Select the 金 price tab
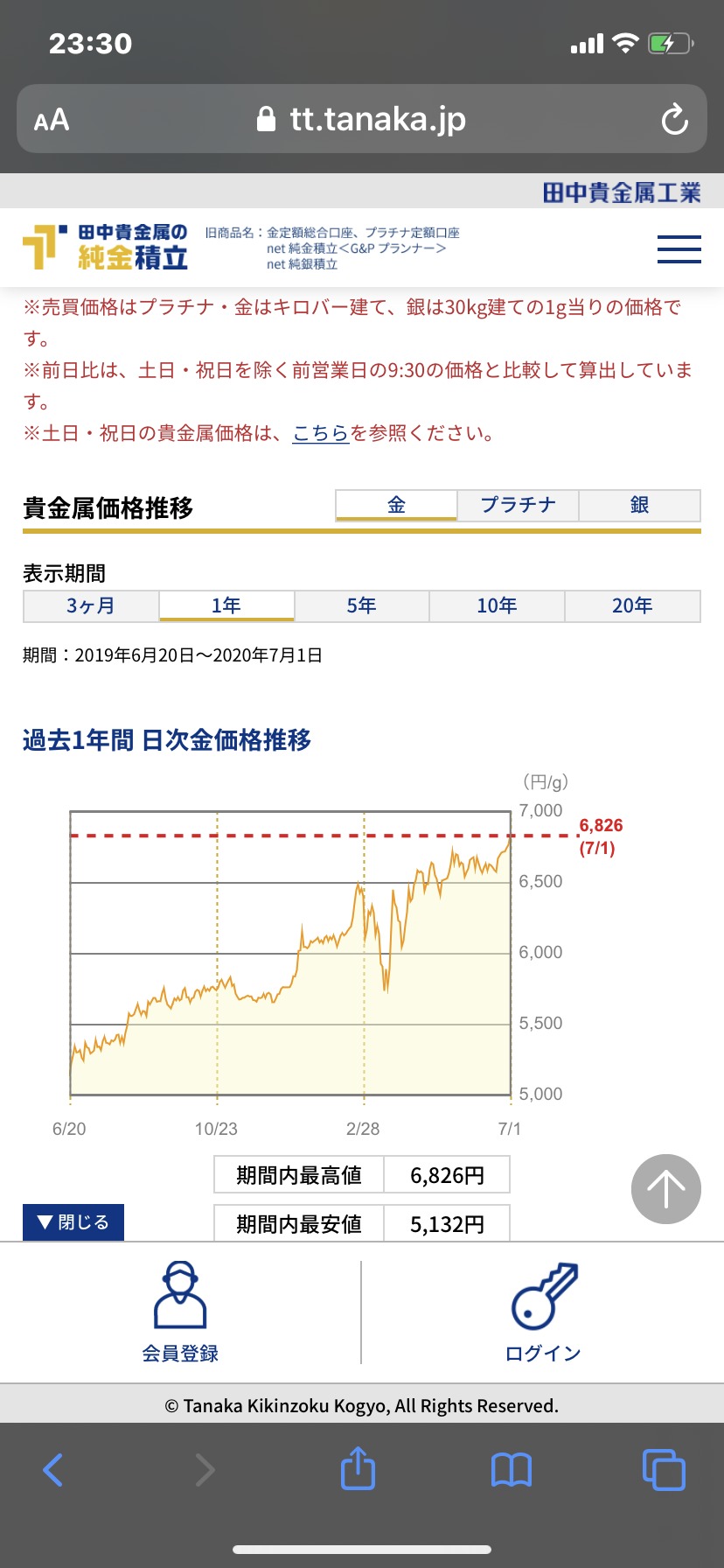Viewport: 724px width, 1568px height. (396, 505)
